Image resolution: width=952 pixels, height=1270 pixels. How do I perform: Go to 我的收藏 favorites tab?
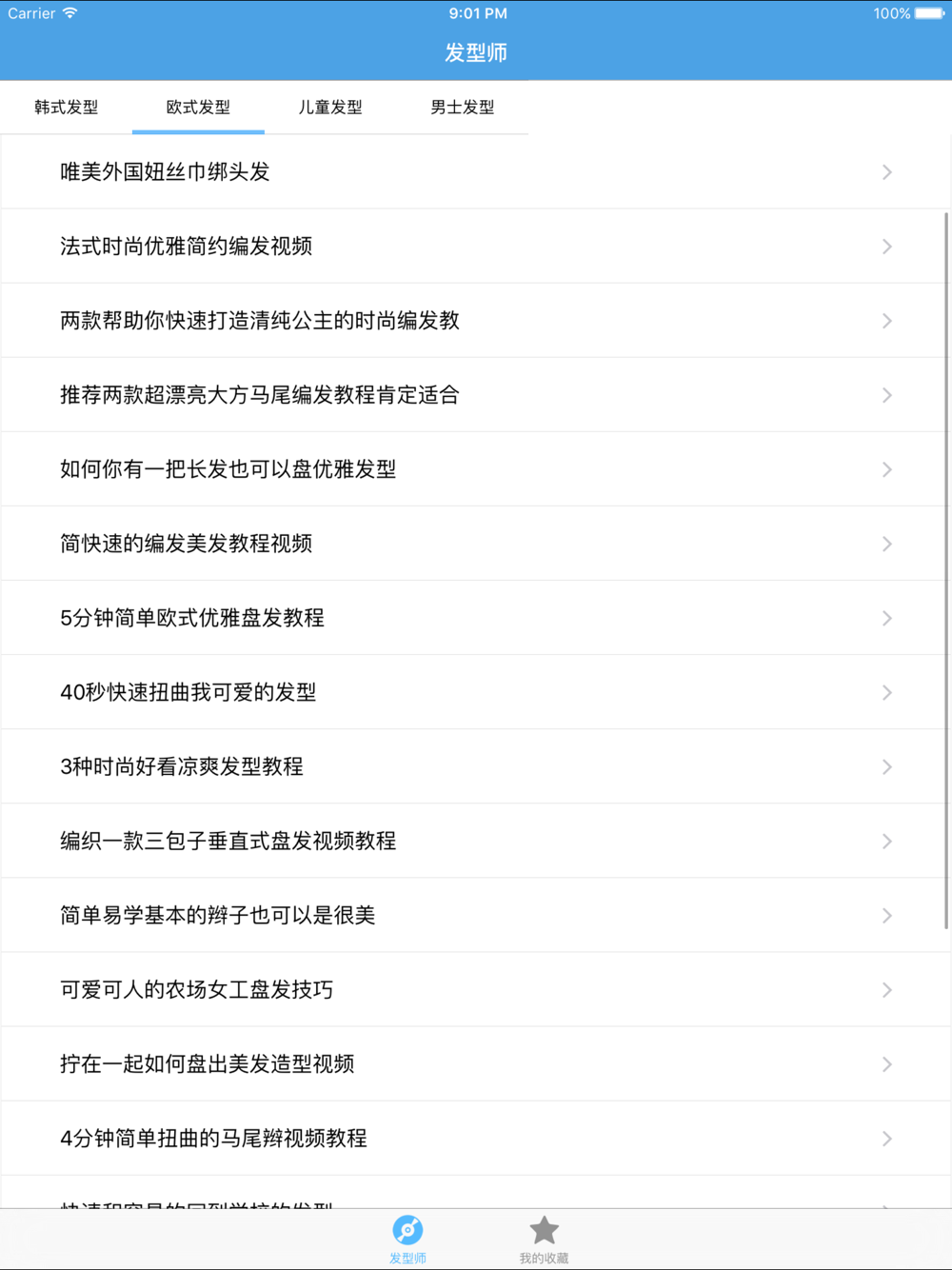[544, 1240]
